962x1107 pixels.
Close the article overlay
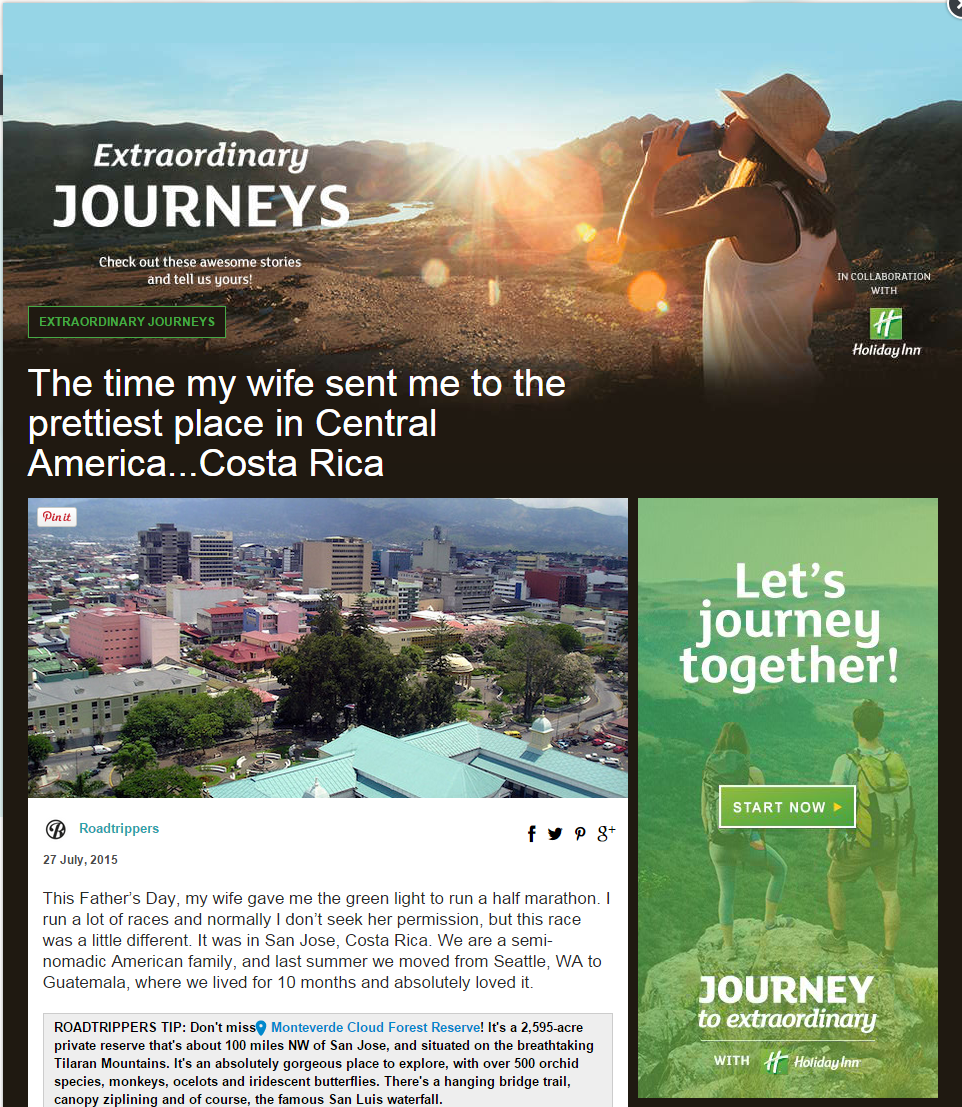[x=956, y=5]
